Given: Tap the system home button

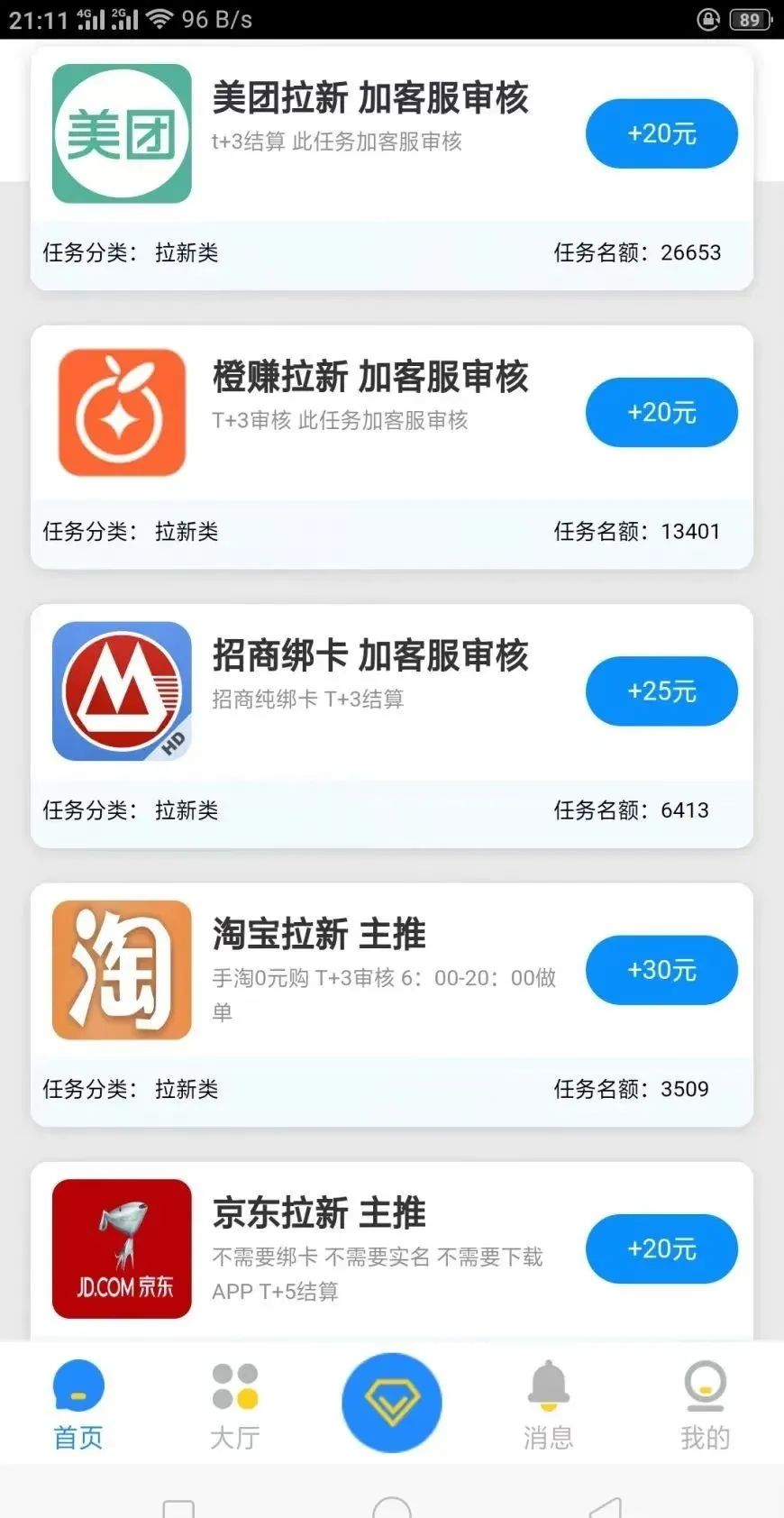Looking at the screenshot, I should [392, 1507].
